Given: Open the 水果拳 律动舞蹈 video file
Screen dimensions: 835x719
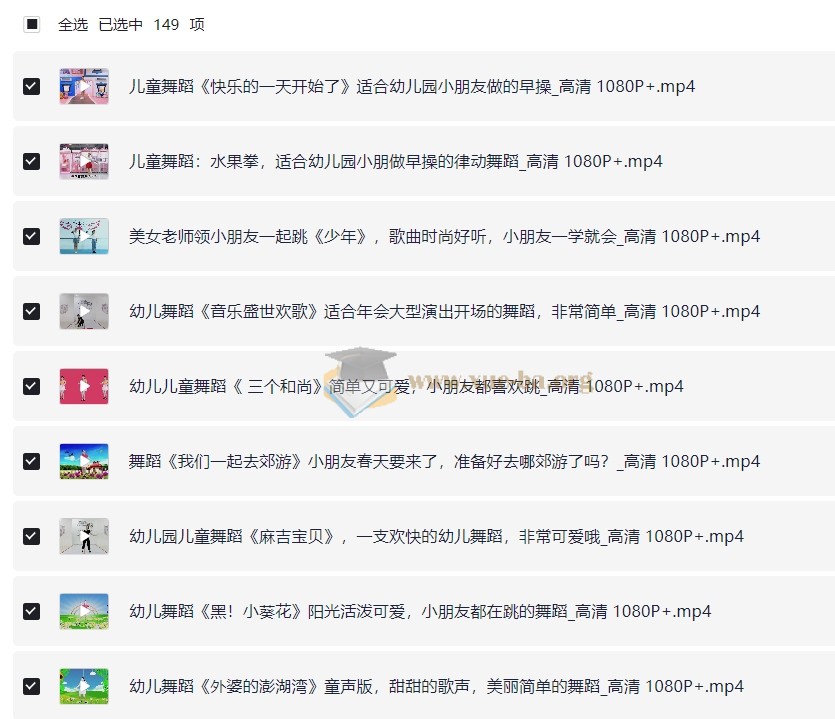Looking at the screenshot, I should point(395,162).
